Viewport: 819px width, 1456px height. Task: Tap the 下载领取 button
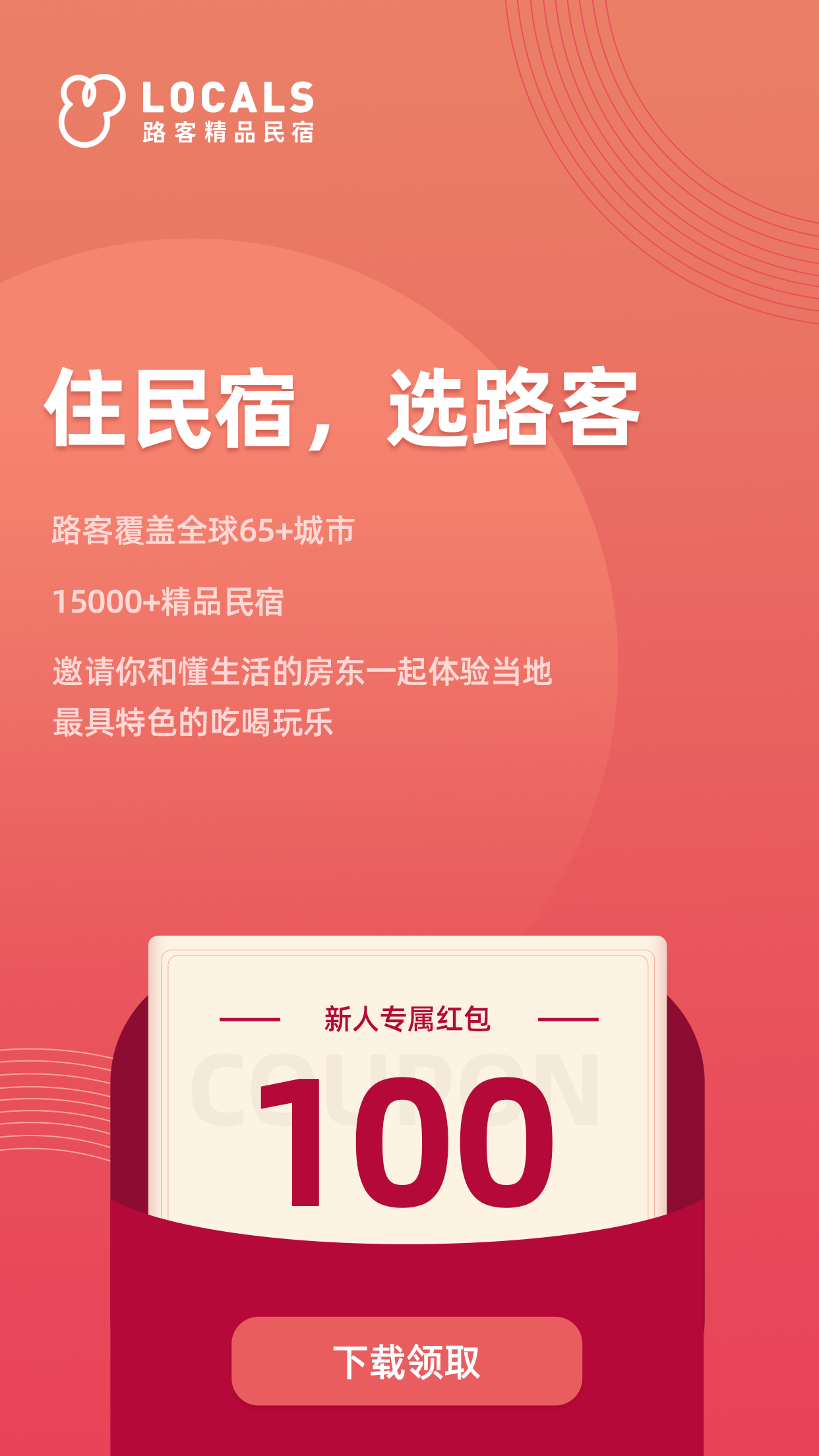407,1361
